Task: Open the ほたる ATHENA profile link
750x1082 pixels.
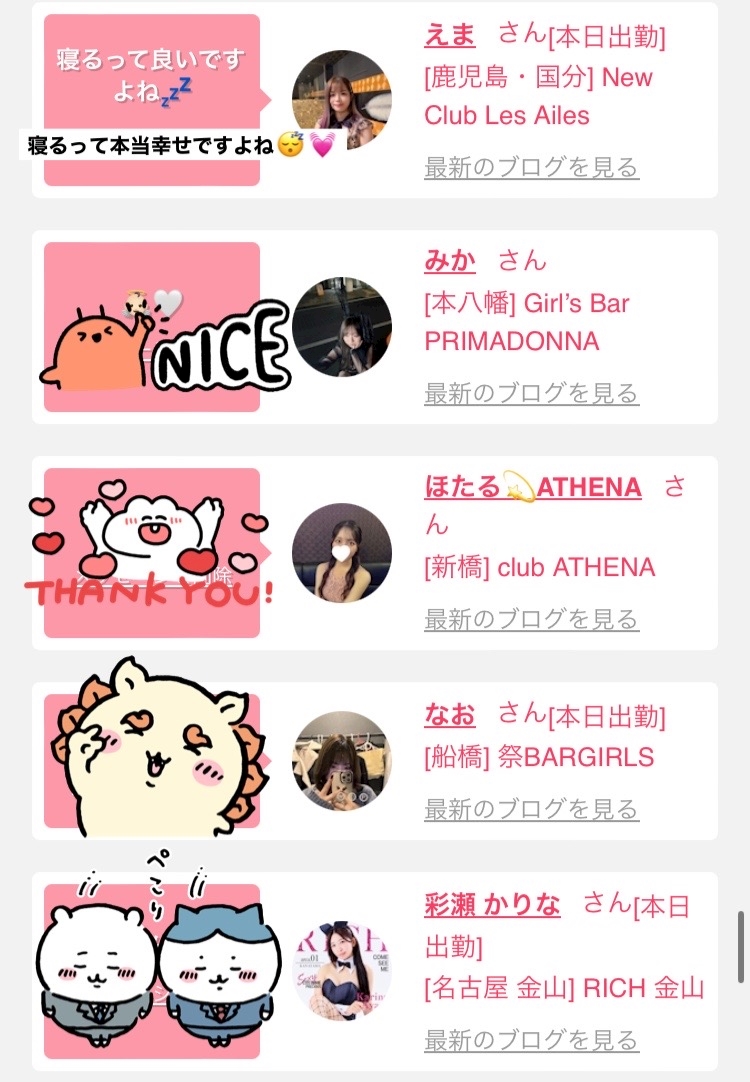Action: [x=533, y=487]
